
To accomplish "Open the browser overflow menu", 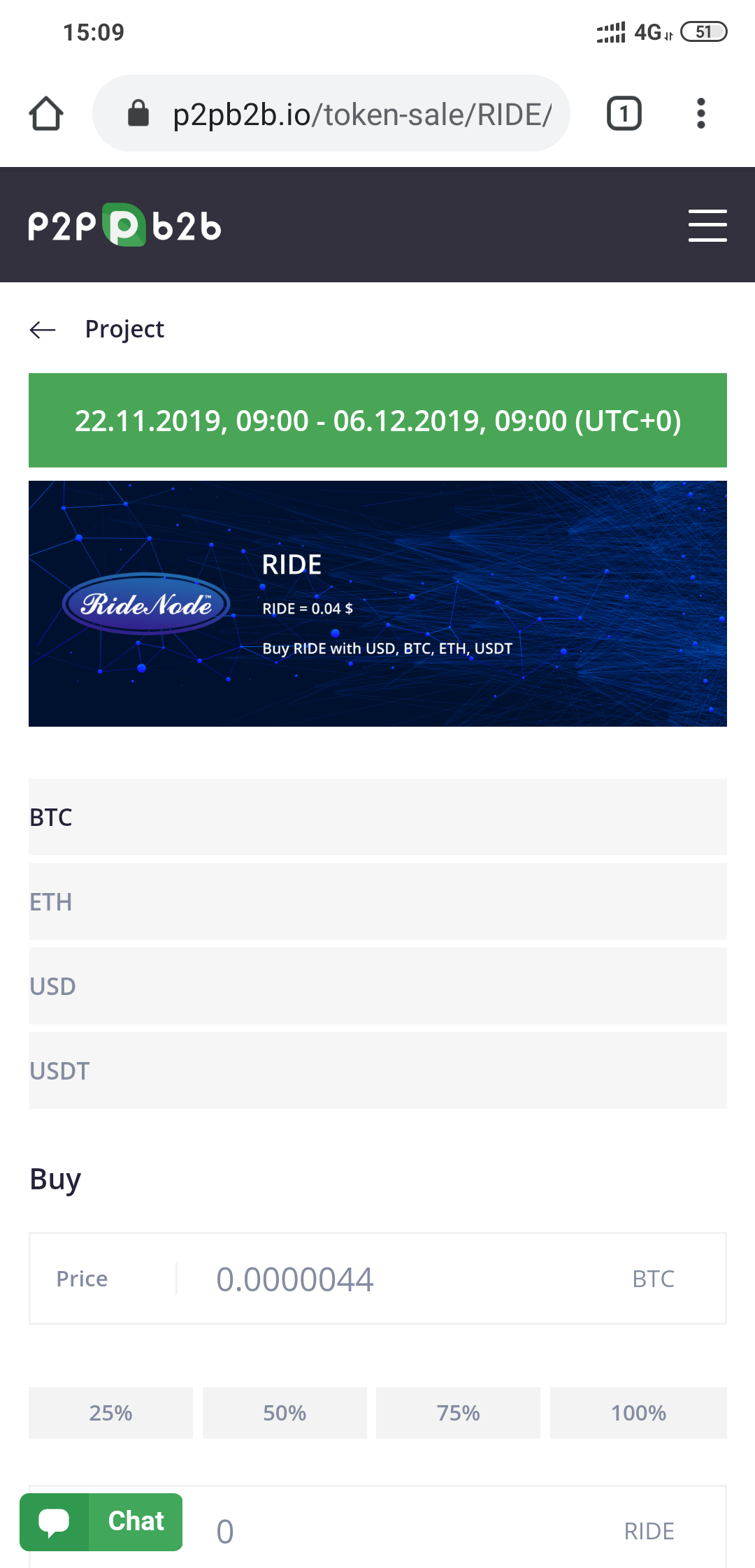I will coord(700,114).
